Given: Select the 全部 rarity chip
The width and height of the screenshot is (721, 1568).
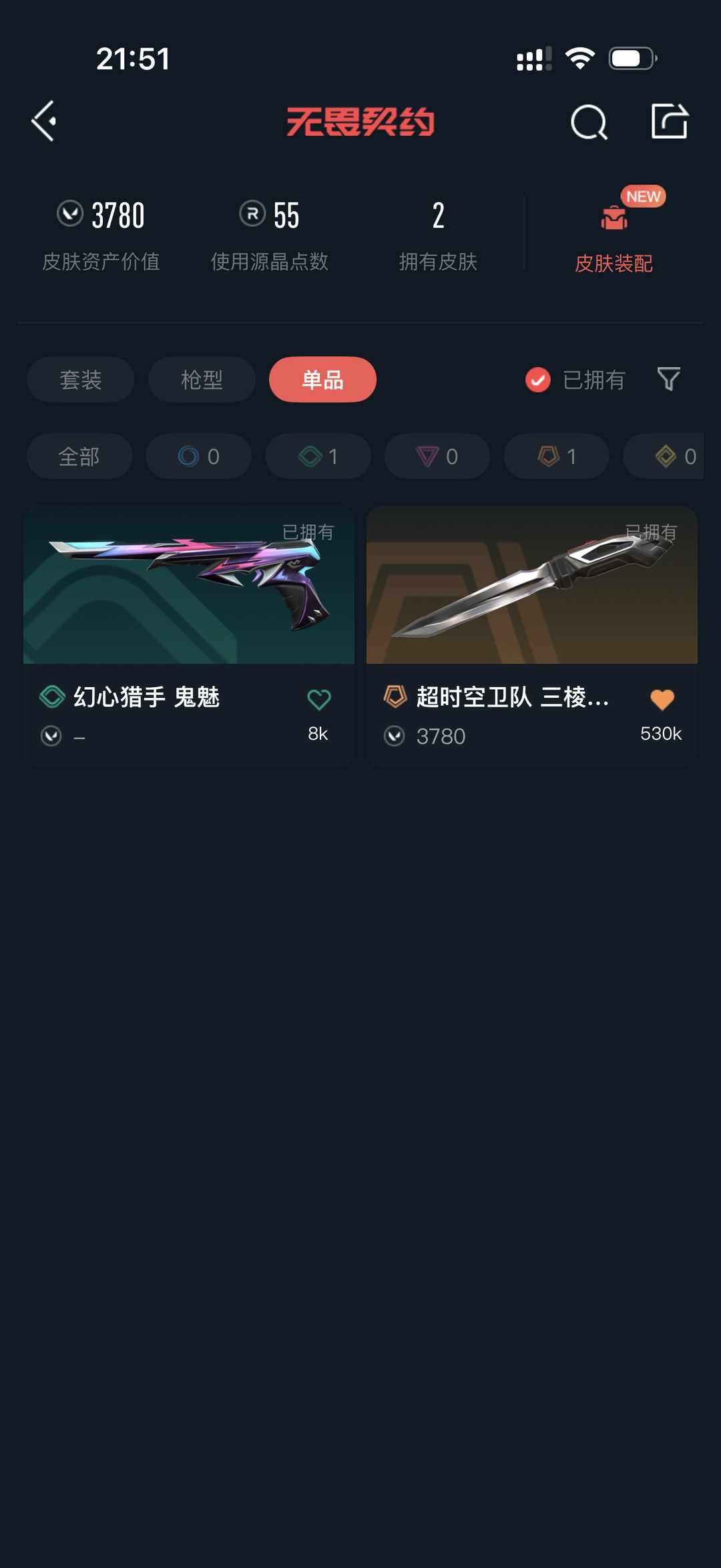Looking at the screenshot, I should click(x=79, y=456).
